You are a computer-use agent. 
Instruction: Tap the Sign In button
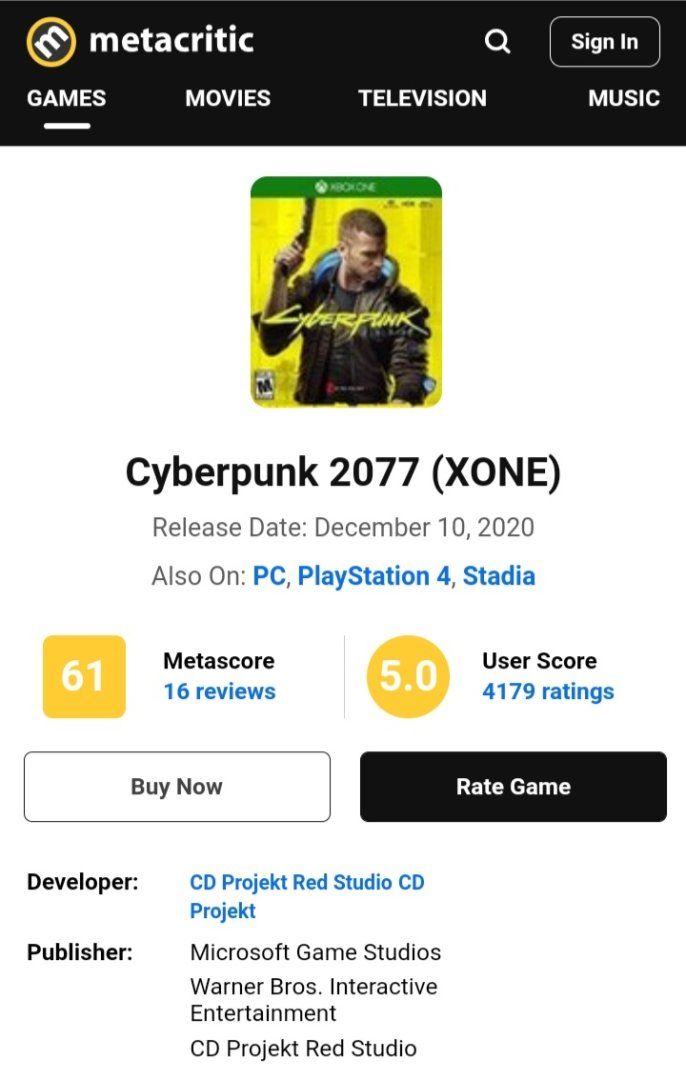604,42
